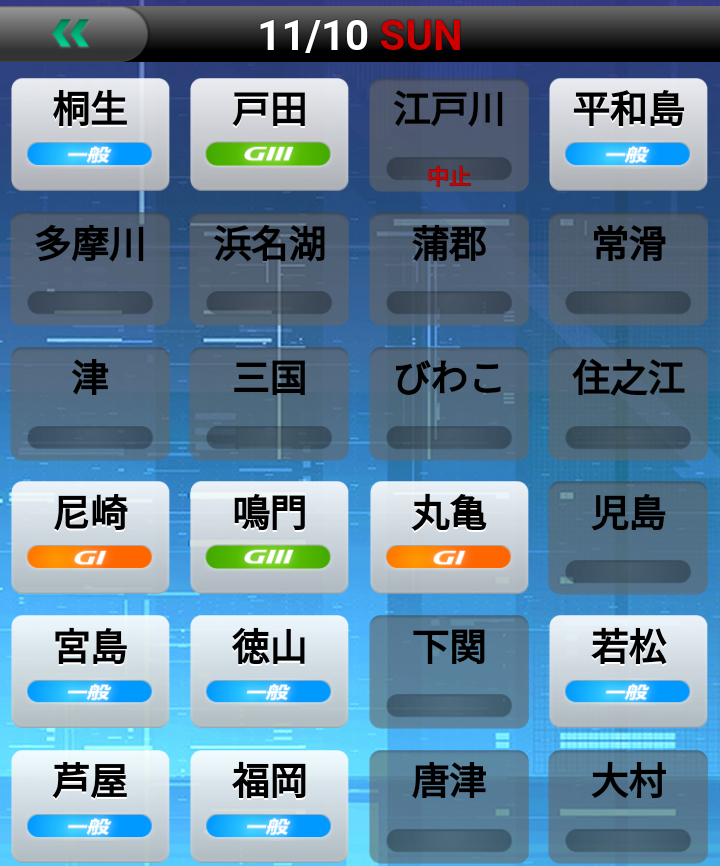
Task: Open the 宮島 venue tile
Action: coord(90,671)
